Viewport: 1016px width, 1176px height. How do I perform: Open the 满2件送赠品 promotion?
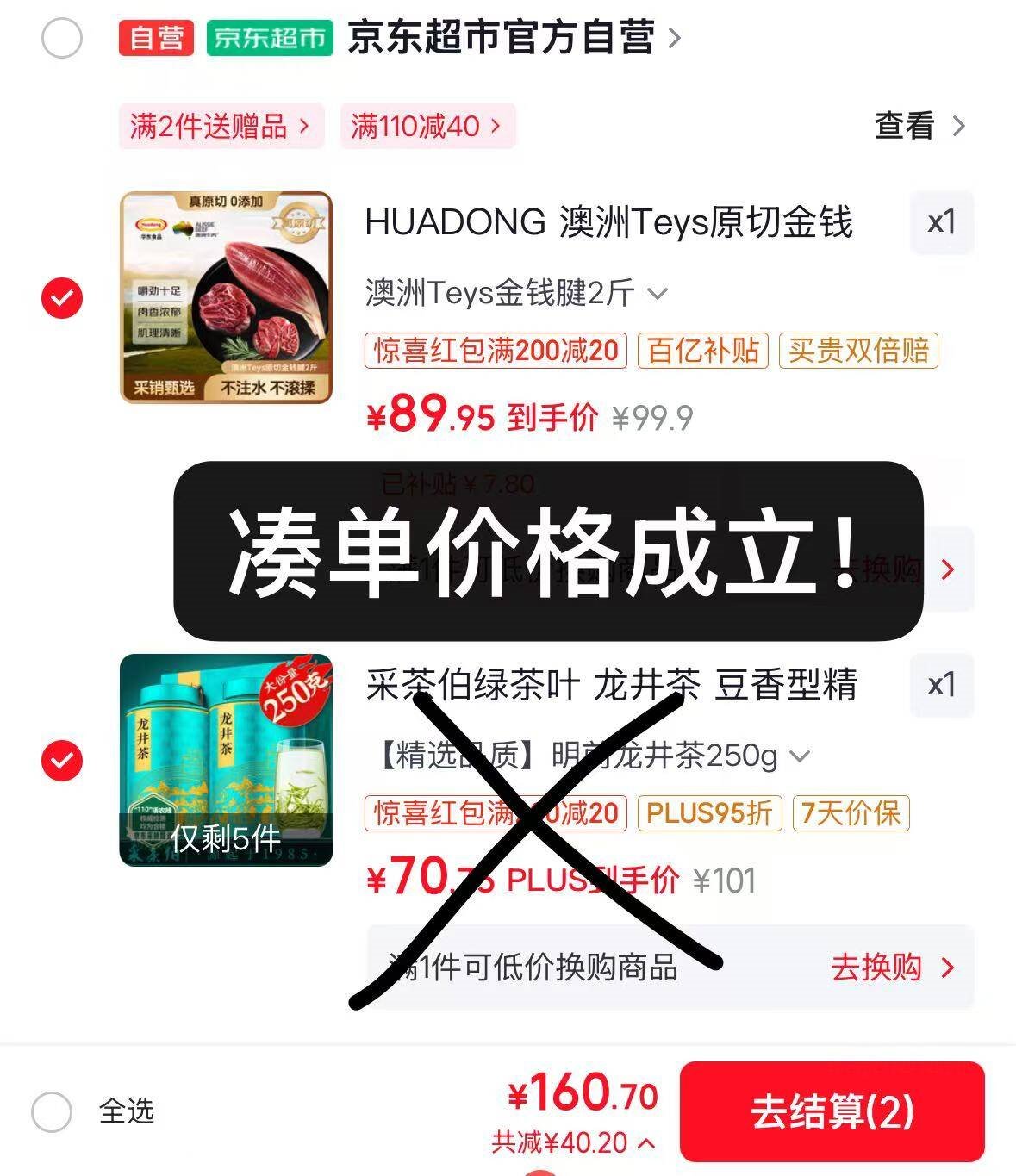tap(221, 127)
